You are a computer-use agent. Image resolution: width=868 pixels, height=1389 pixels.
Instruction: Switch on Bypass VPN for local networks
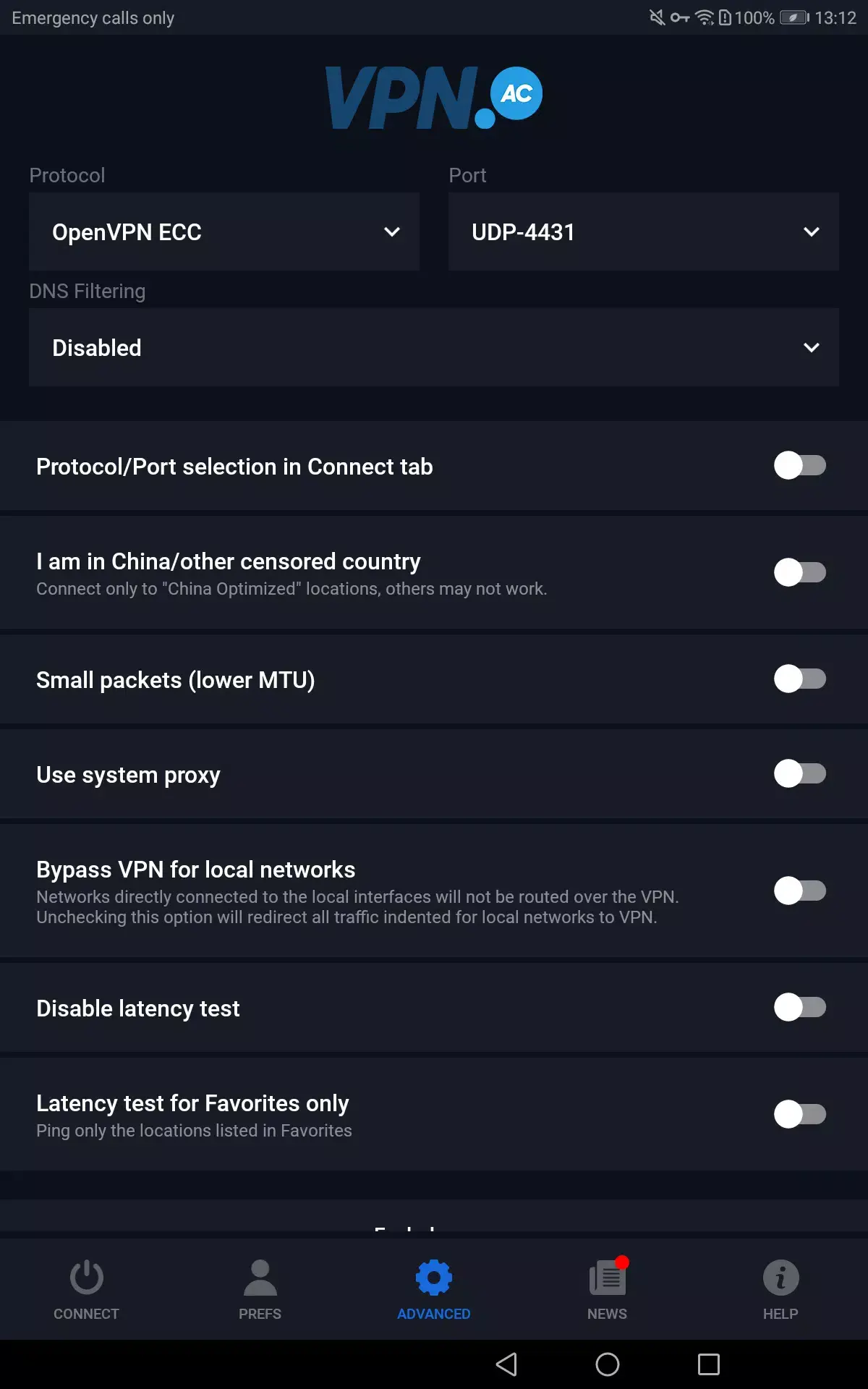pyautogui.click(x=799, y=891)
